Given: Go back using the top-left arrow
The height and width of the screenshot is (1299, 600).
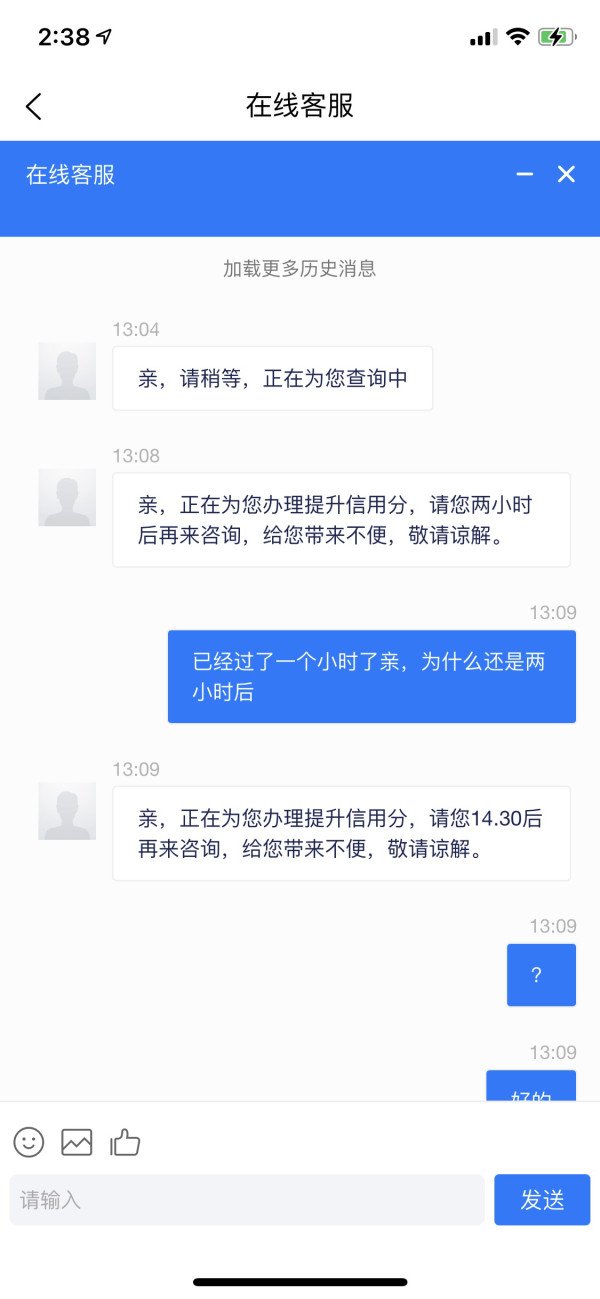Looking at the screenshot, I should (34, 106).
